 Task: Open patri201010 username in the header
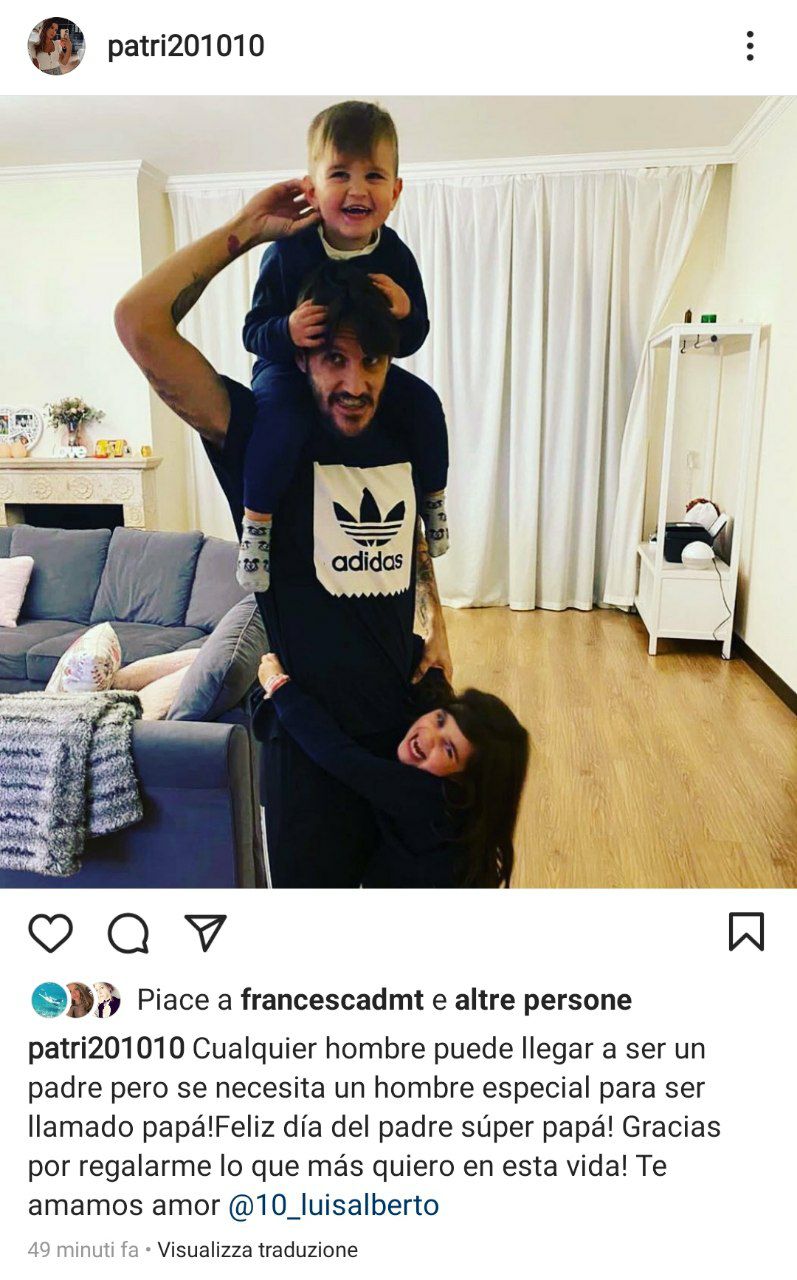click(186, 46)
